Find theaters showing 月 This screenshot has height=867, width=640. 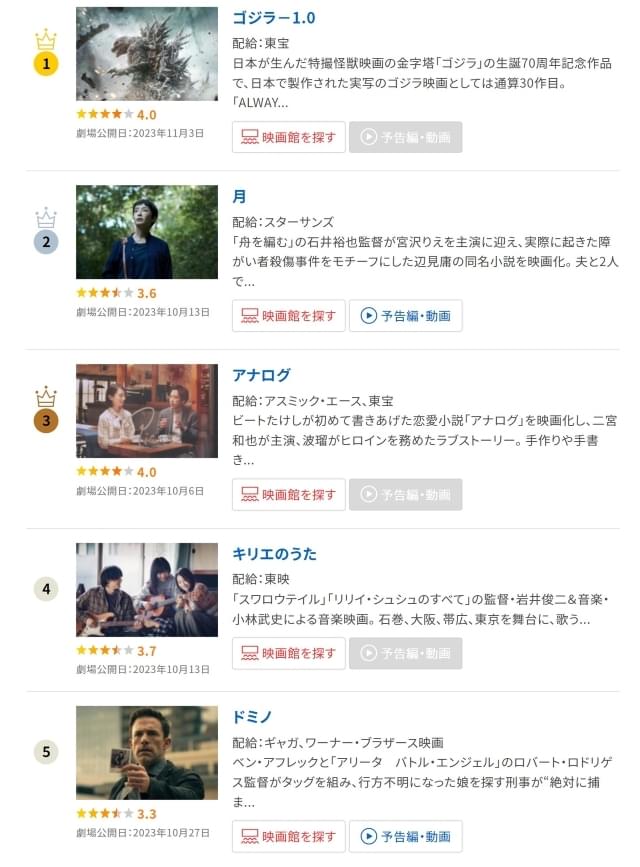click(x=289, y=316)
